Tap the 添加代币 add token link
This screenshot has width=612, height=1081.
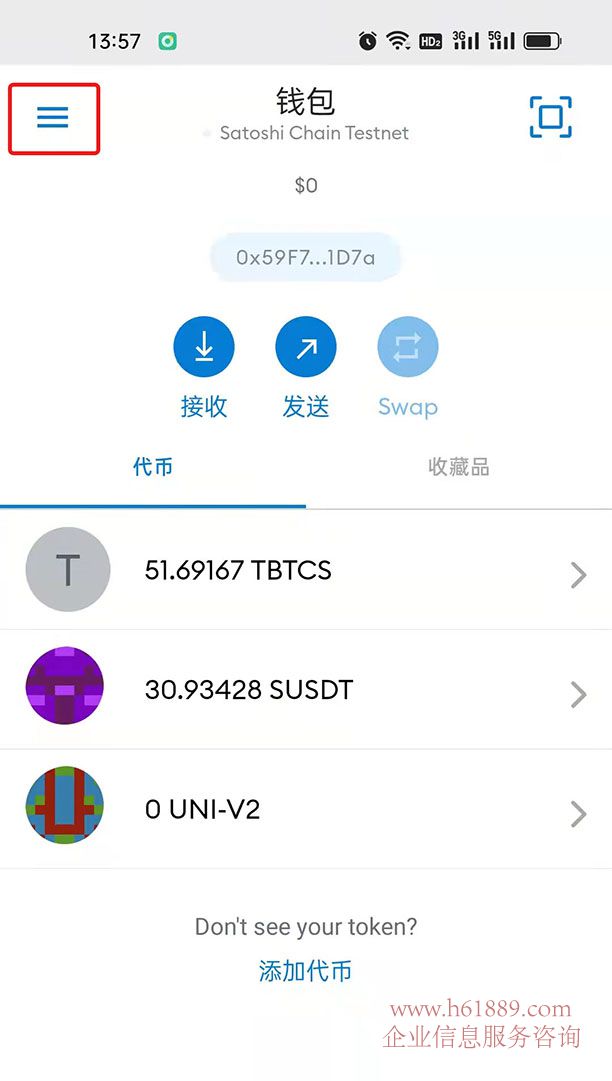[305, 970]
